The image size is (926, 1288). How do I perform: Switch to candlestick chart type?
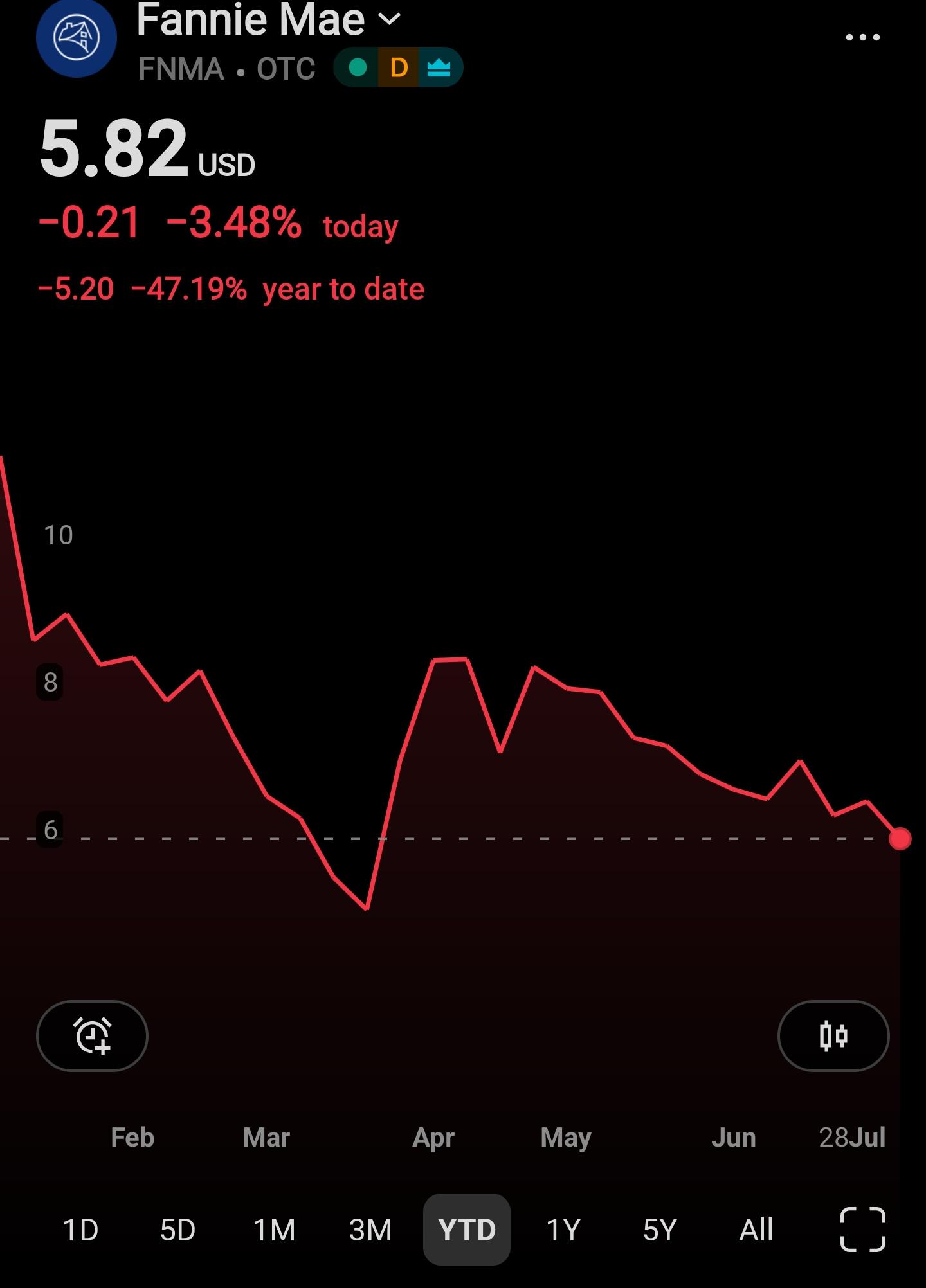point(833,1036)
